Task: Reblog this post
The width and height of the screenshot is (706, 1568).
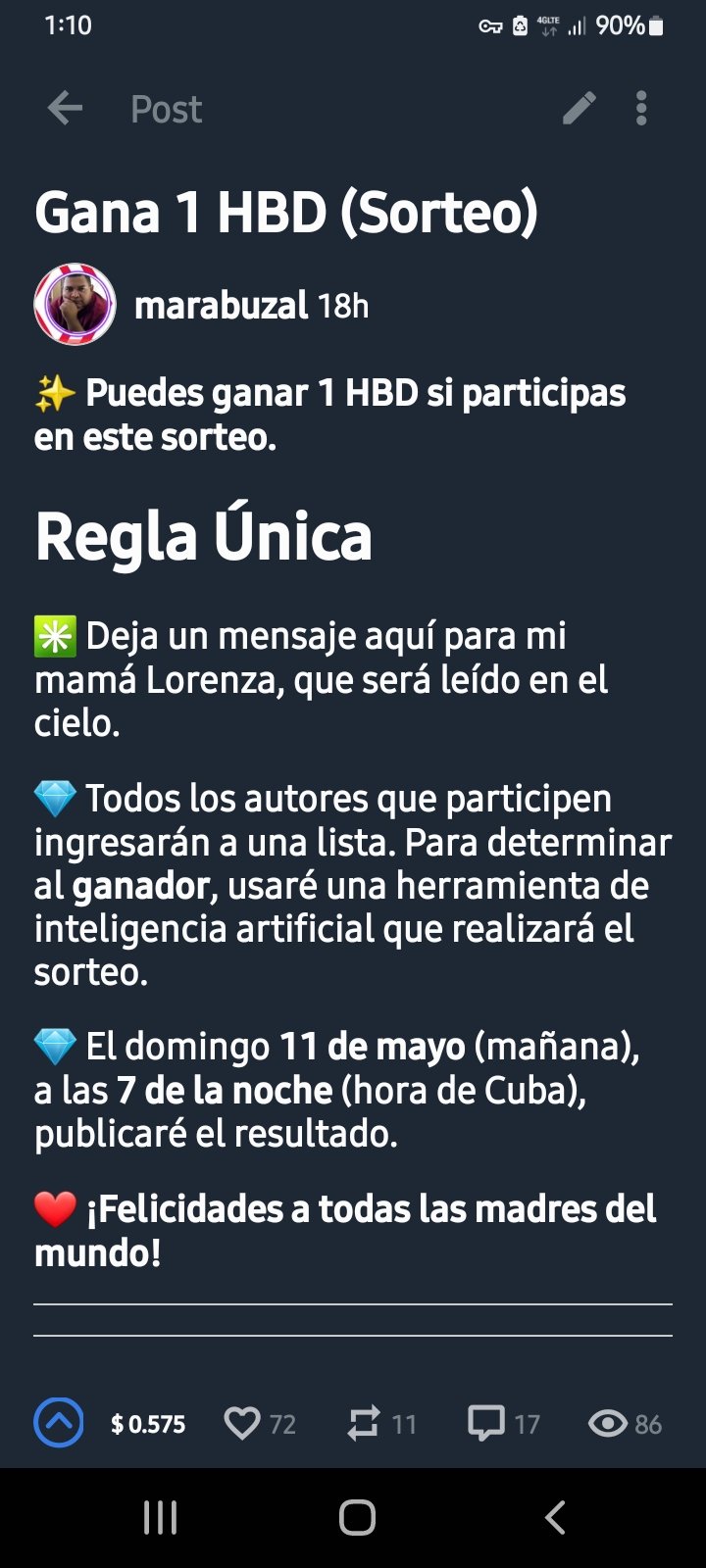Action: (x=381, y=1423)
